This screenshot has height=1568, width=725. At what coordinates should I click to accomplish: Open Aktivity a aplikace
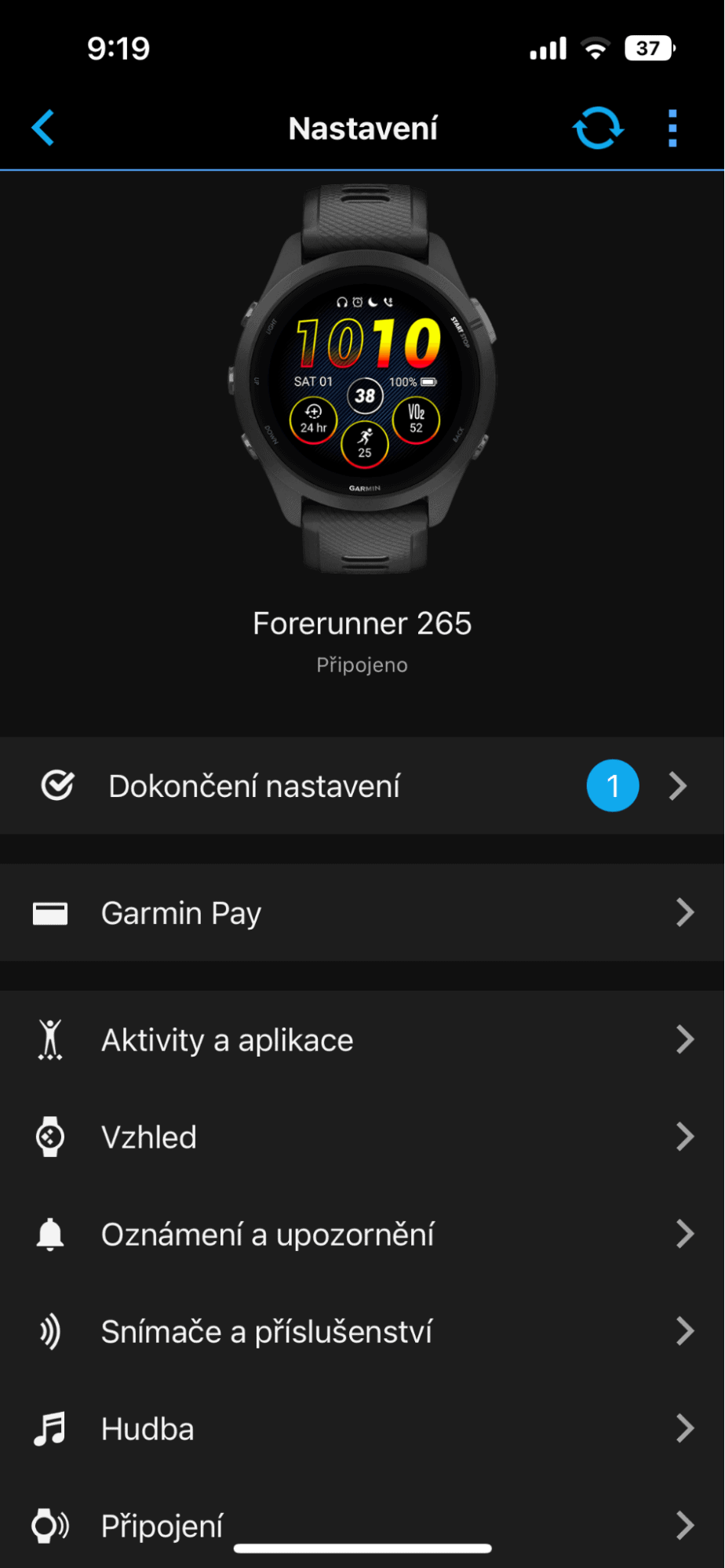pos(362,1040)
